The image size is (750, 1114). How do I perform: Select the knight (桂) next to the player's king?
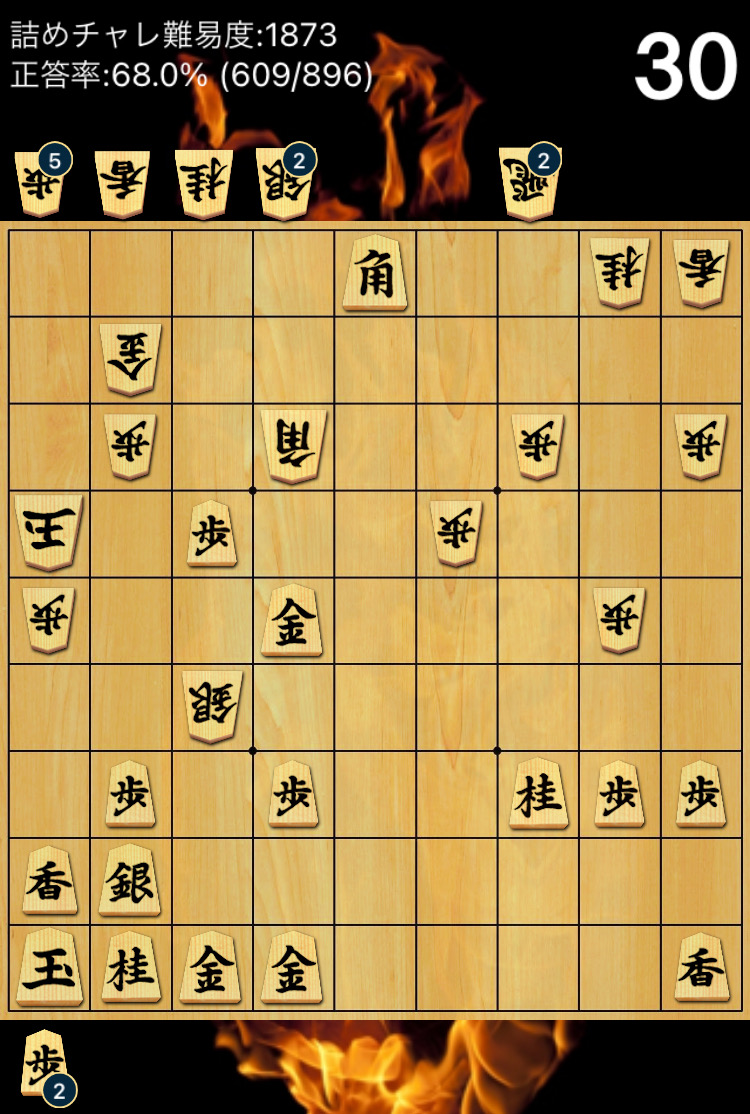click(x=130, y=968)
